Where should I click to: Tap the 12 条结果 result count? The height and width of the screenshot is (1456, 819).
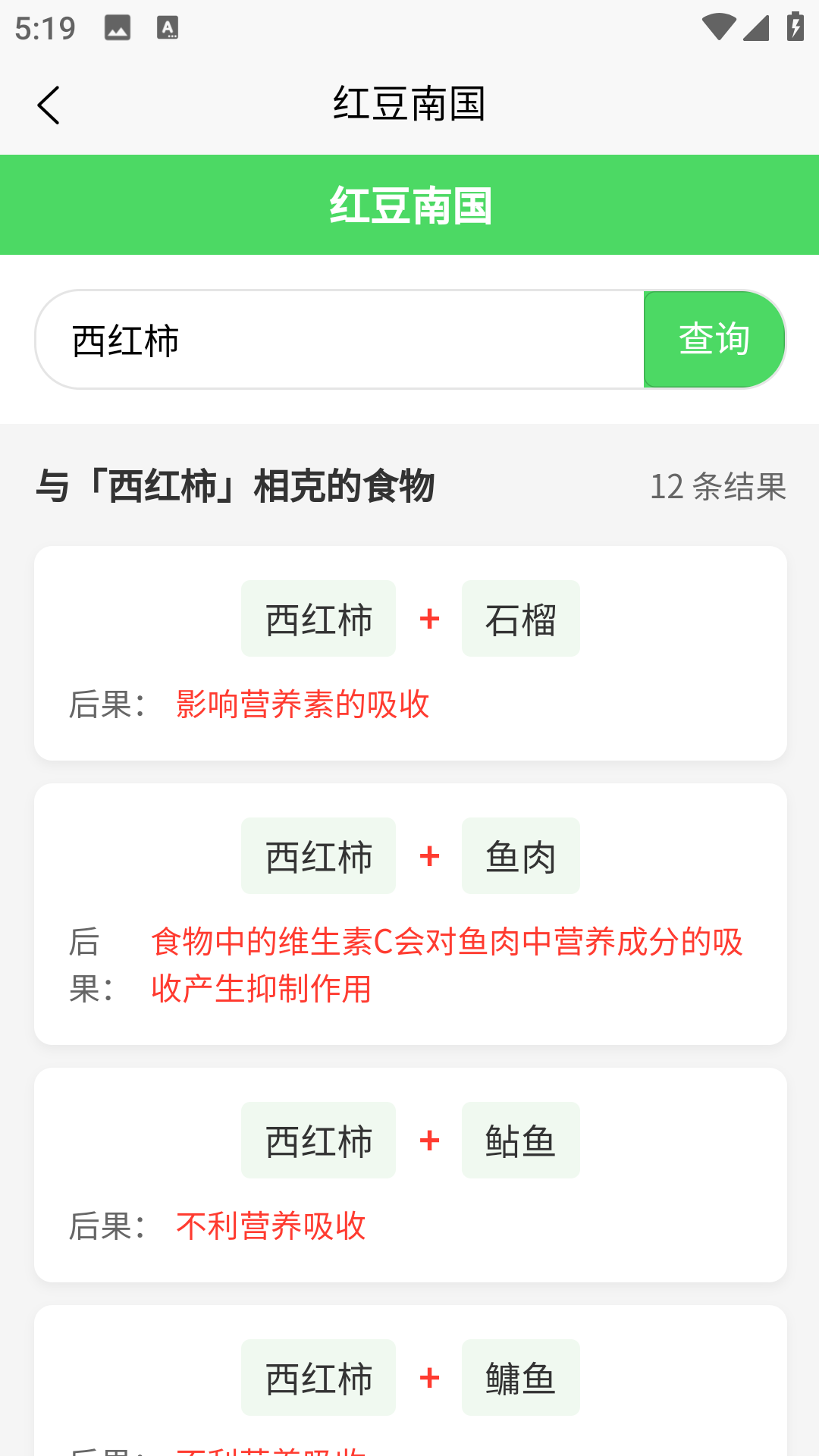click(719, 487)
